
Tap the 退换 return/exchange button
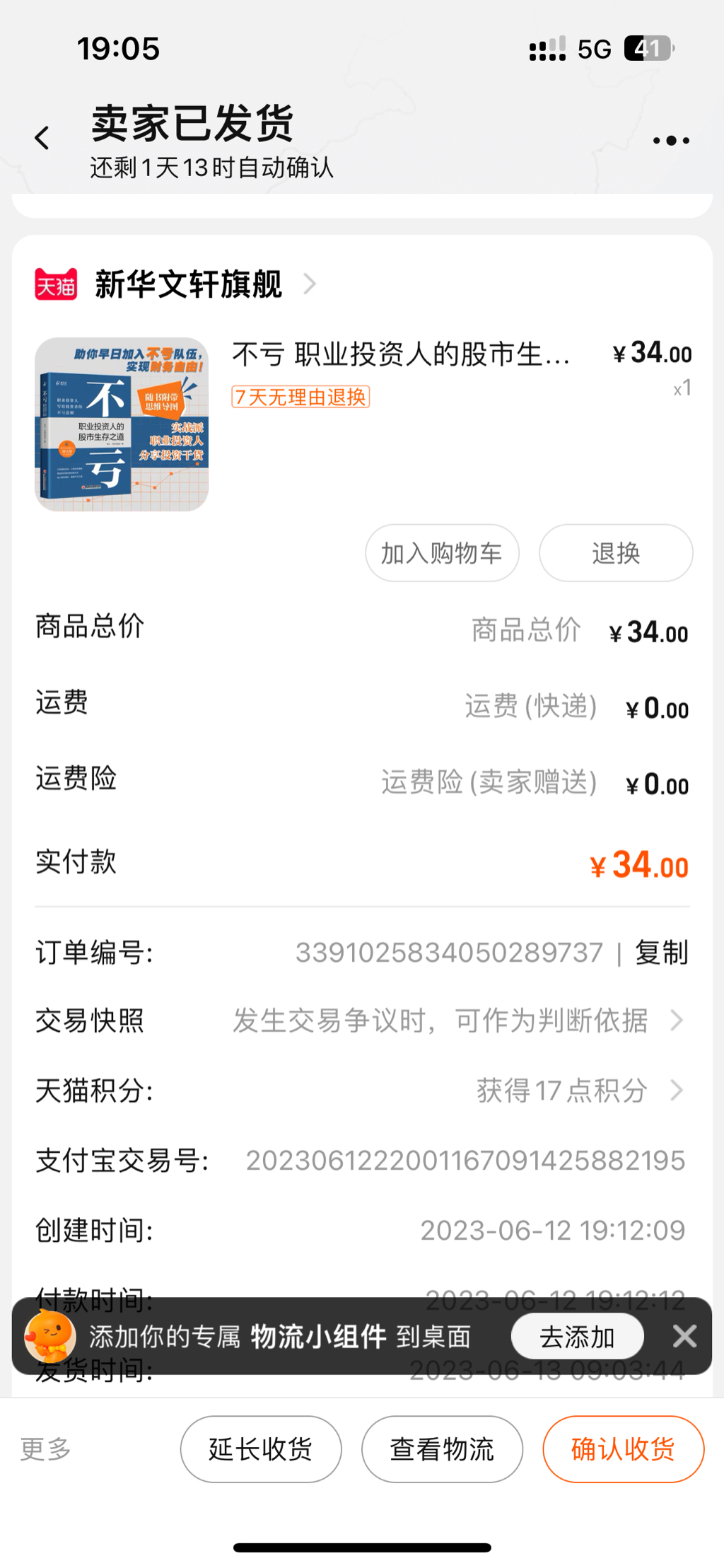tap(615, 553)
